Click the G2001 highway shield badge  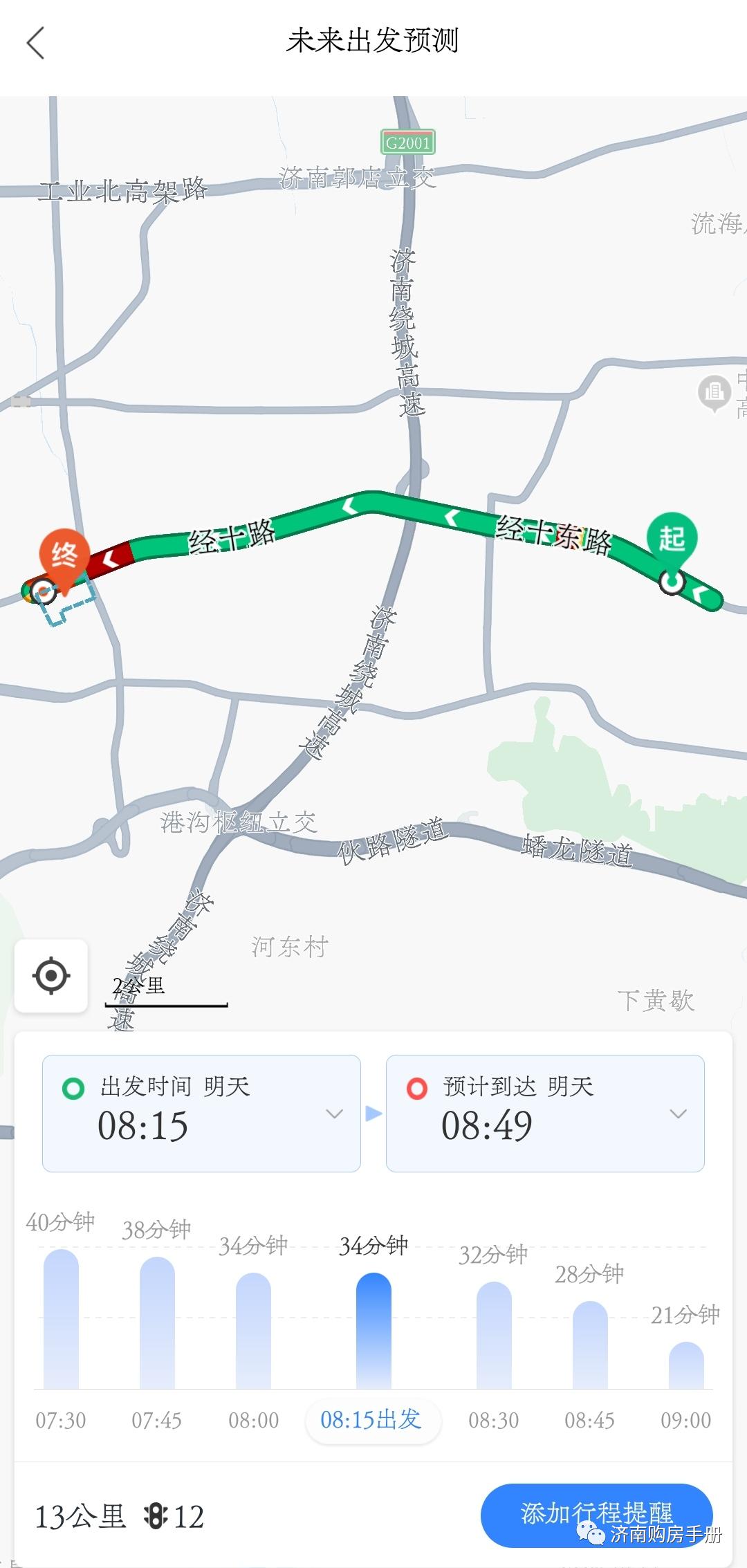click(409, 143)
